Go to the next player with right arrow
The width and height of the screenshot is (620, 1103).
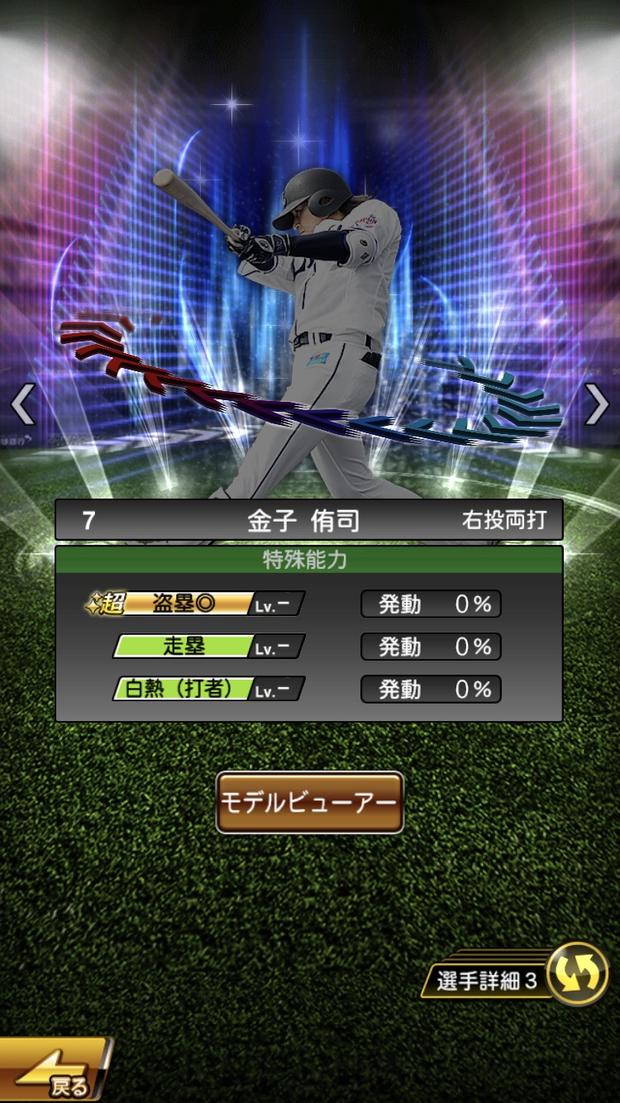[x=596, y=404]
